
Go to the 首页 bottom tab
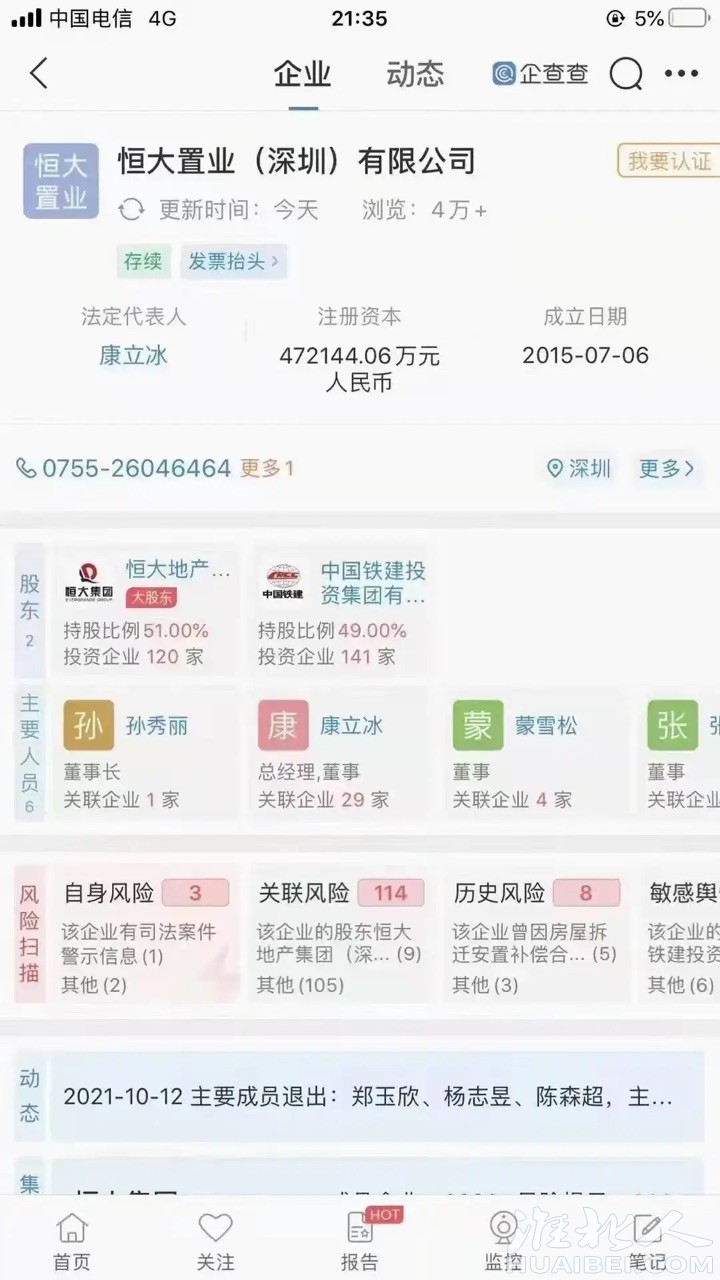72,1240
